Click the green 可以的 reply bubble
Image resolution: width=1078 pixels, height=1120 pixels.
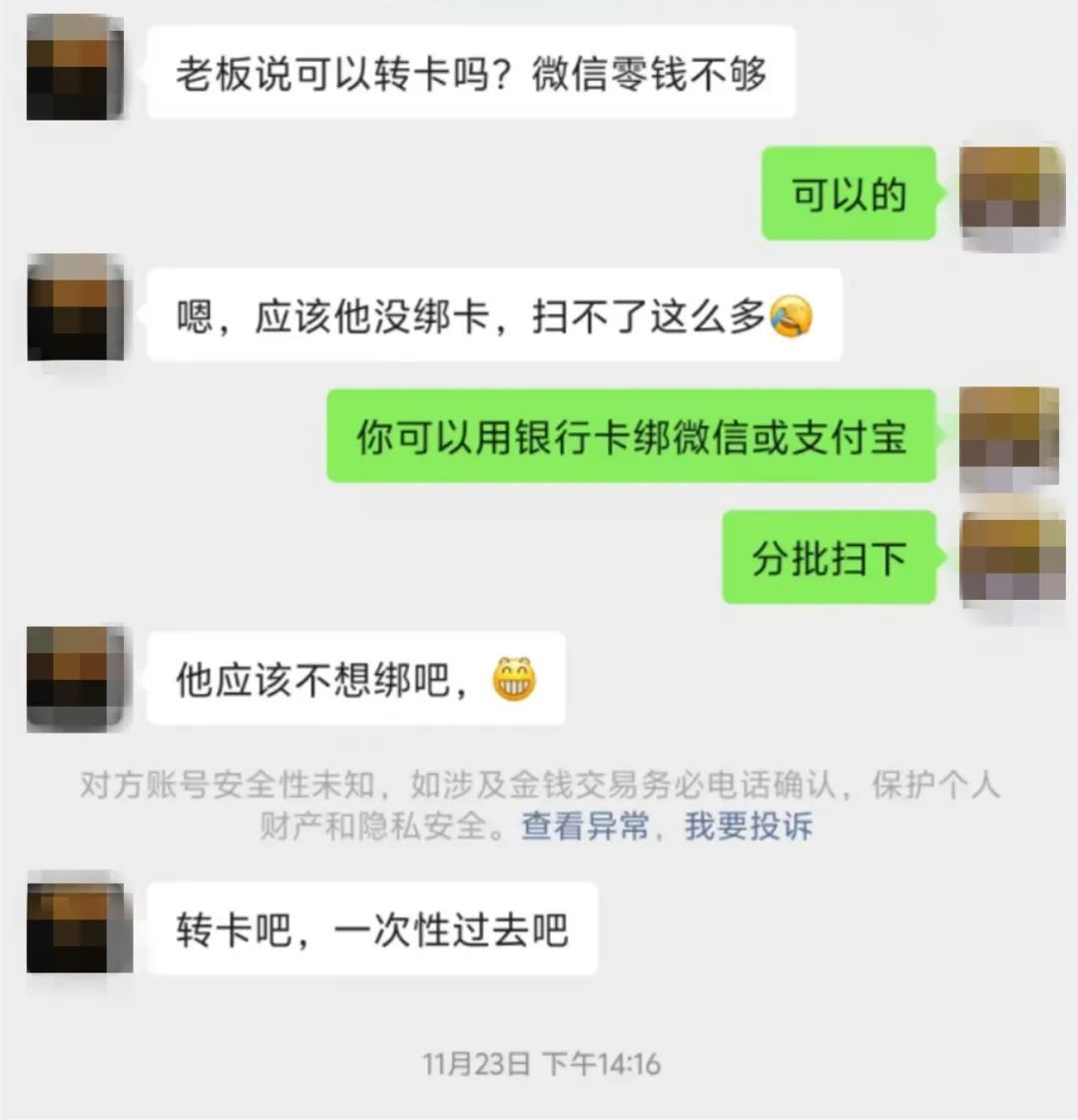pyautogui.click(x=848, y=198)
